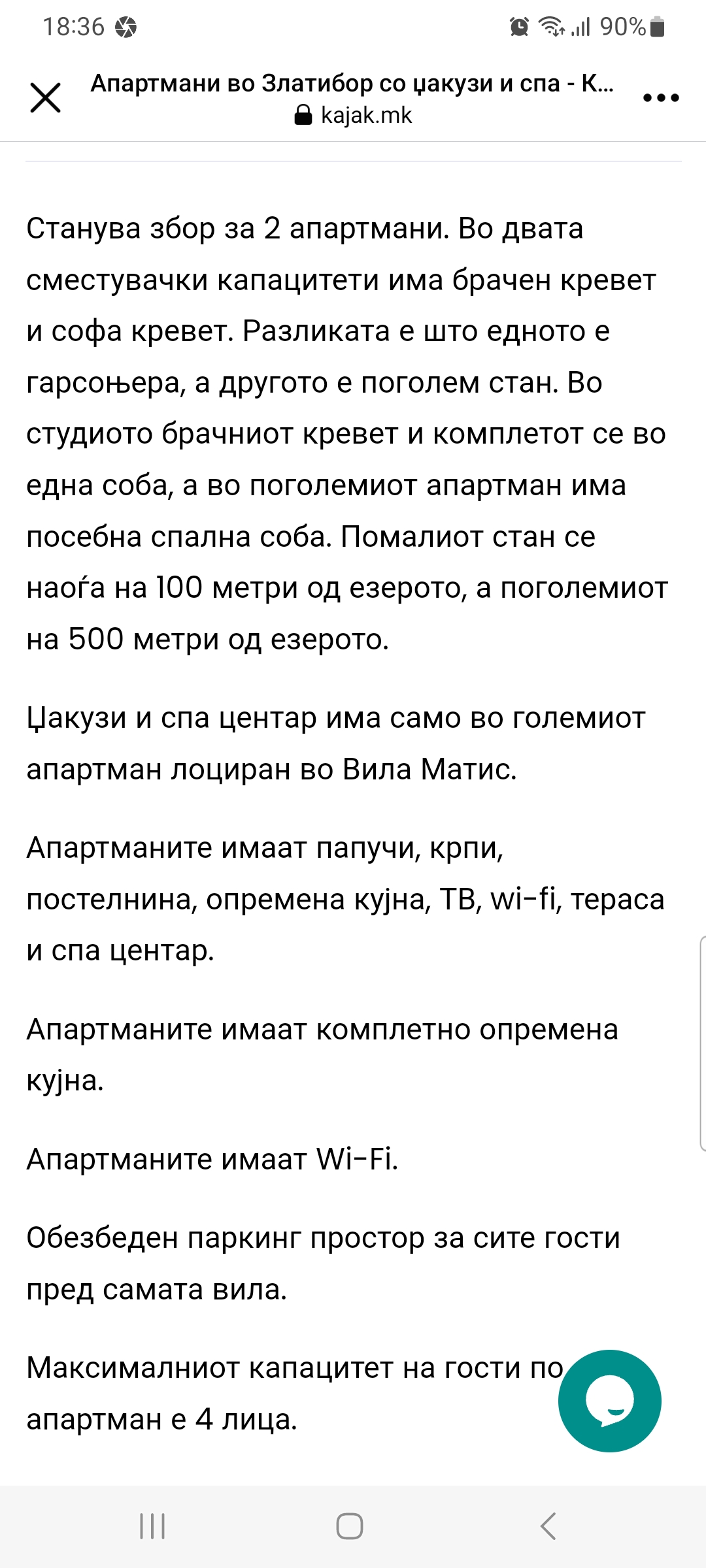Open the chat support bubble
This screenshot has width=706, height=1568.
pos(609,1401)
